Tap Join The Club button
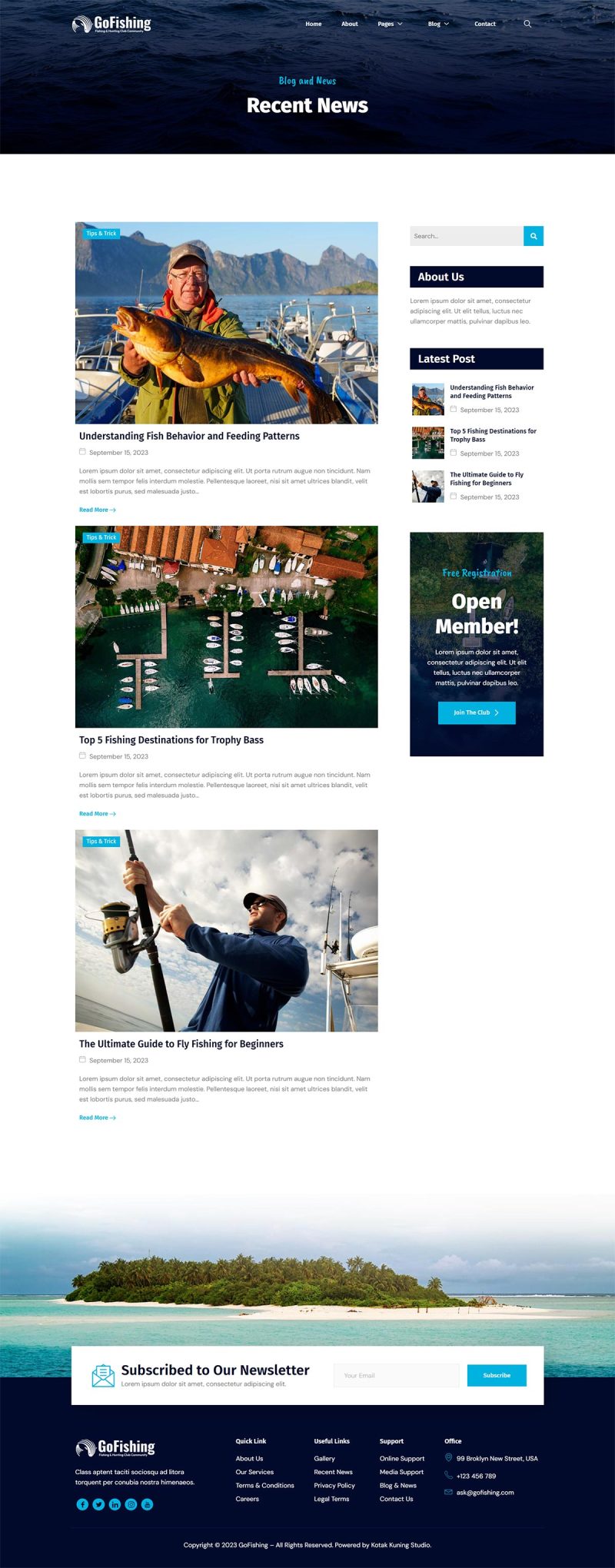 pyautogui.click(x=477, y=713)
